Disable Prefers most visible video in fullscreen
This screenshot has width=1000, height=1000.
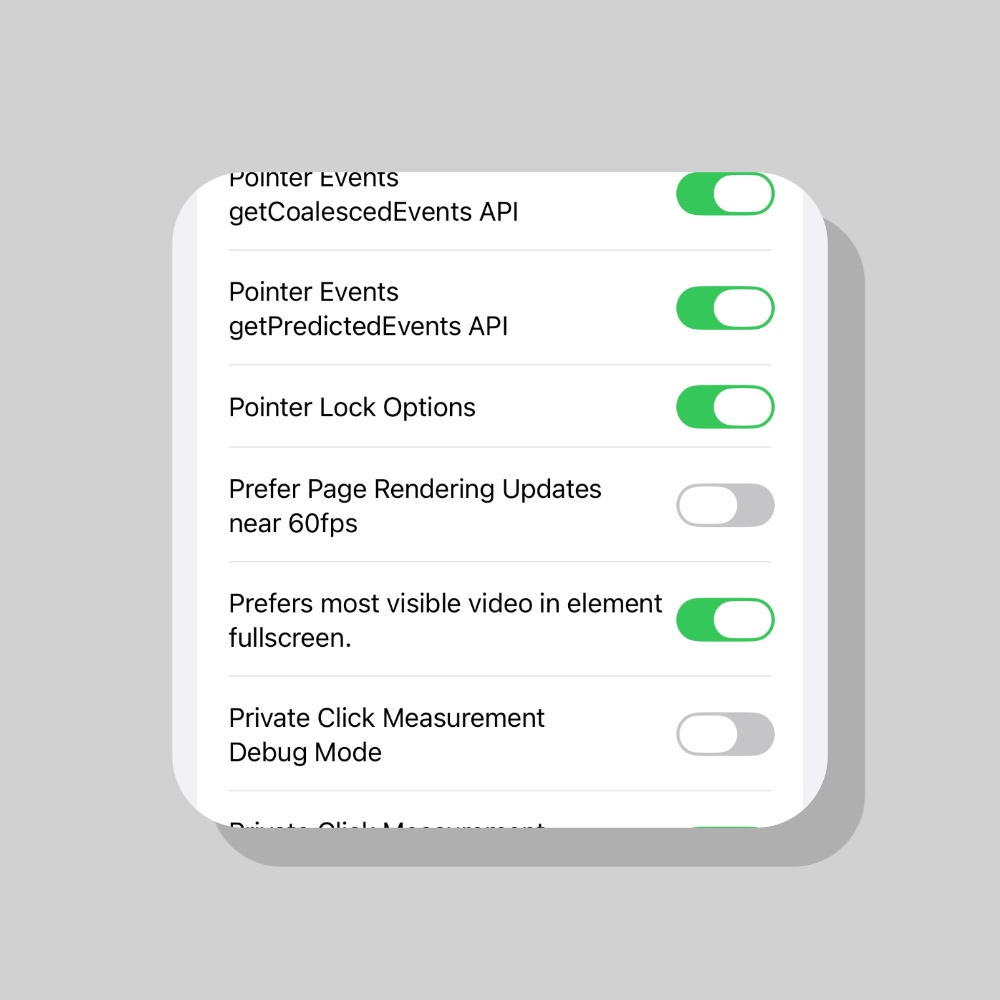point(725,620)
